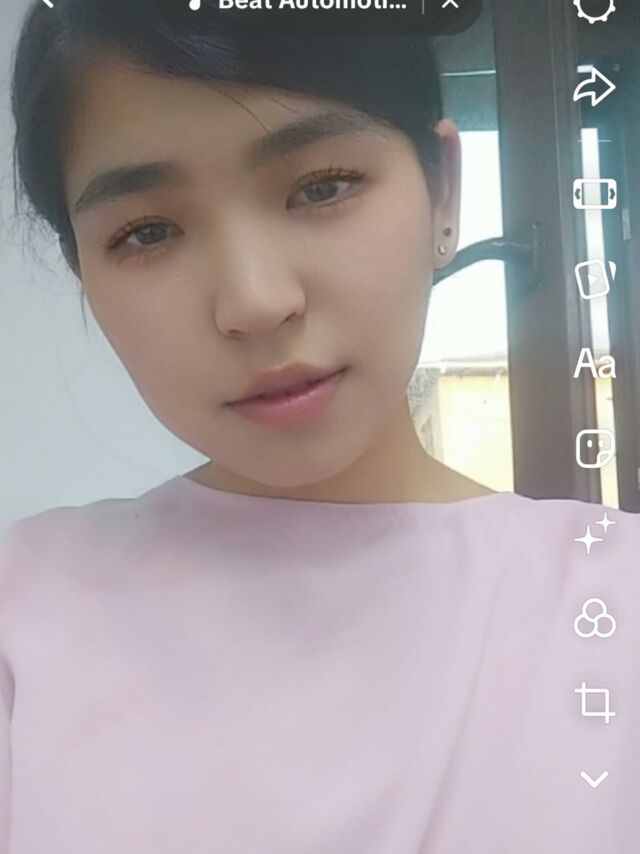The image size is (640, 854).
Task: Open the tilted play-card tool
Action: click(594, 279)
